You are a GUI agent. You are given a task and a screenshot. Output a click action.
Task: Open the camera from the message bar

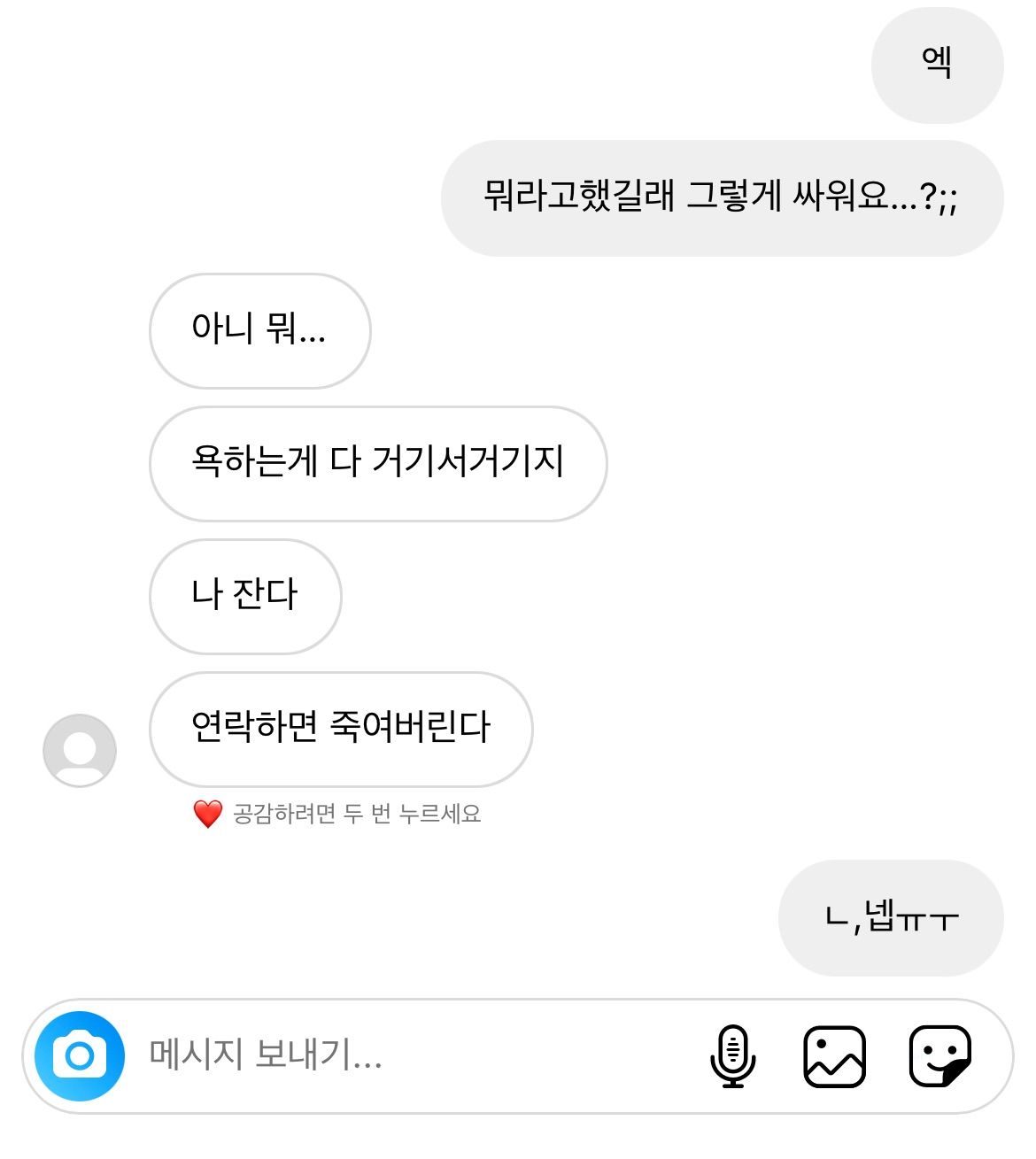click(80, 1055)
